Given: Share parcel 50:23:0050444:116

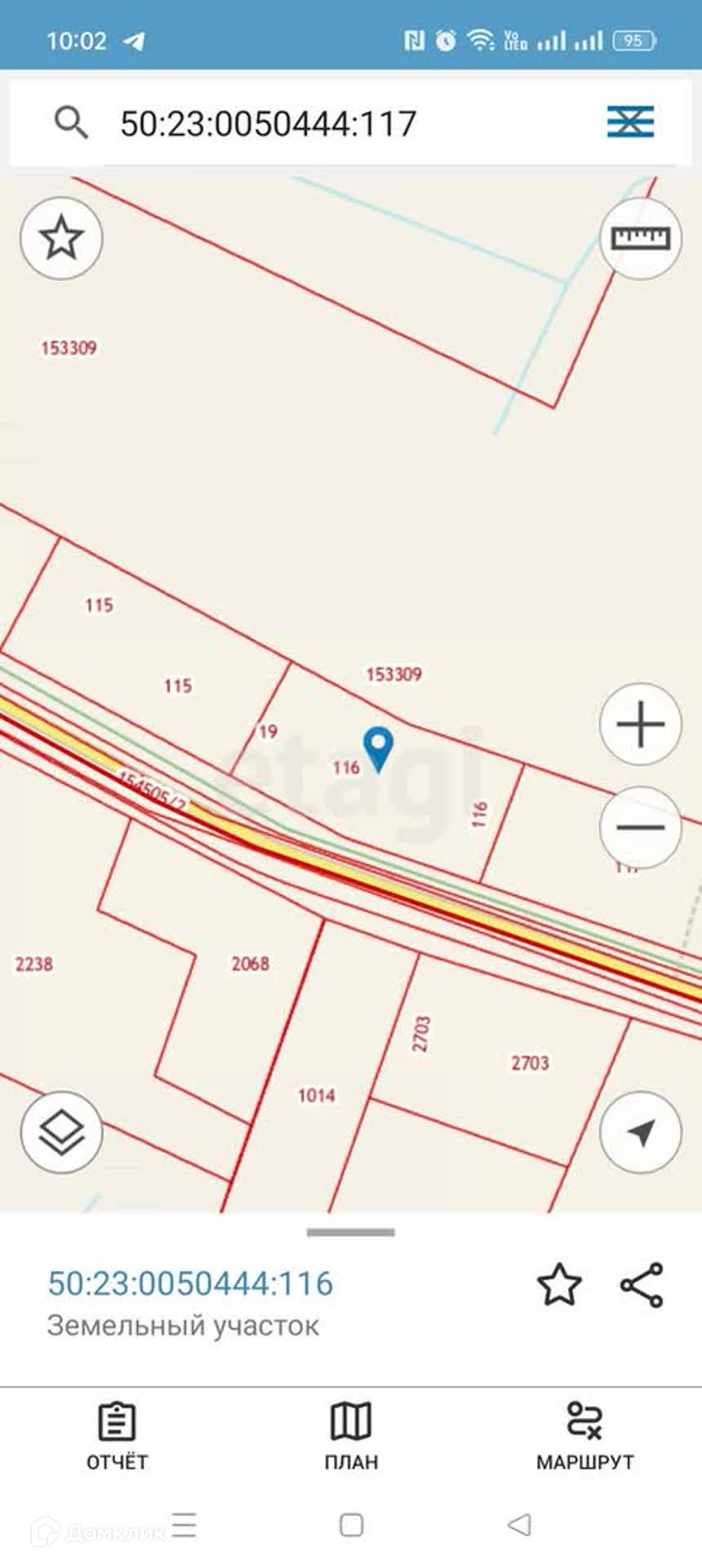Looking at the screenshot, I should tap(642, 1285).
